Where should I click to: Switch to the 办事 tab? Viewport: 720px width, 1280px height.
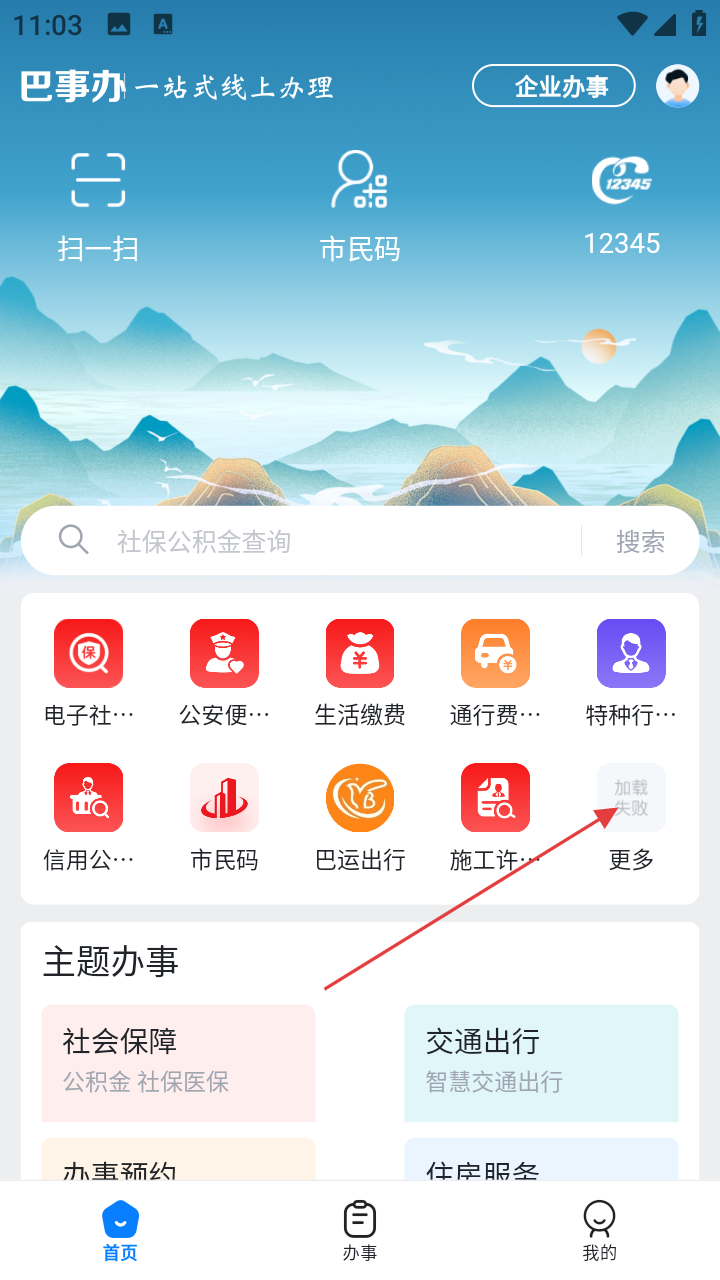click(x=360, y=1230)
